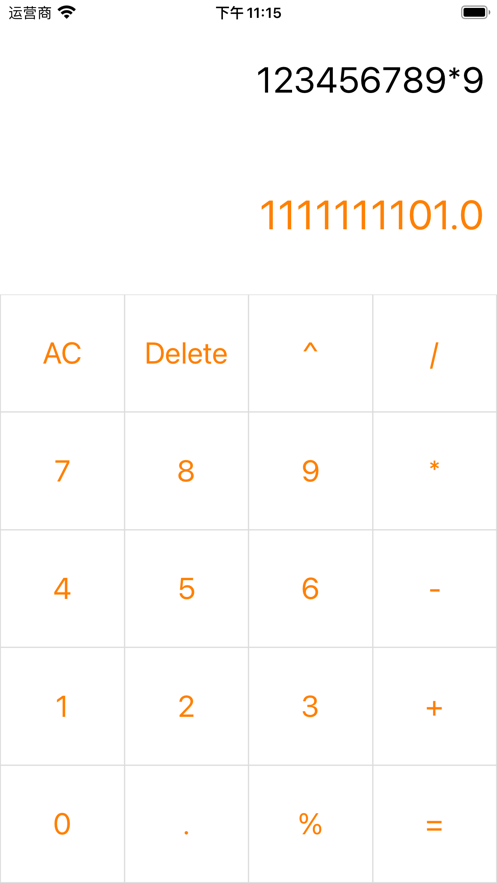Enter the digit 2
Viewport: 497px width, 883px height.
point(186,706)
